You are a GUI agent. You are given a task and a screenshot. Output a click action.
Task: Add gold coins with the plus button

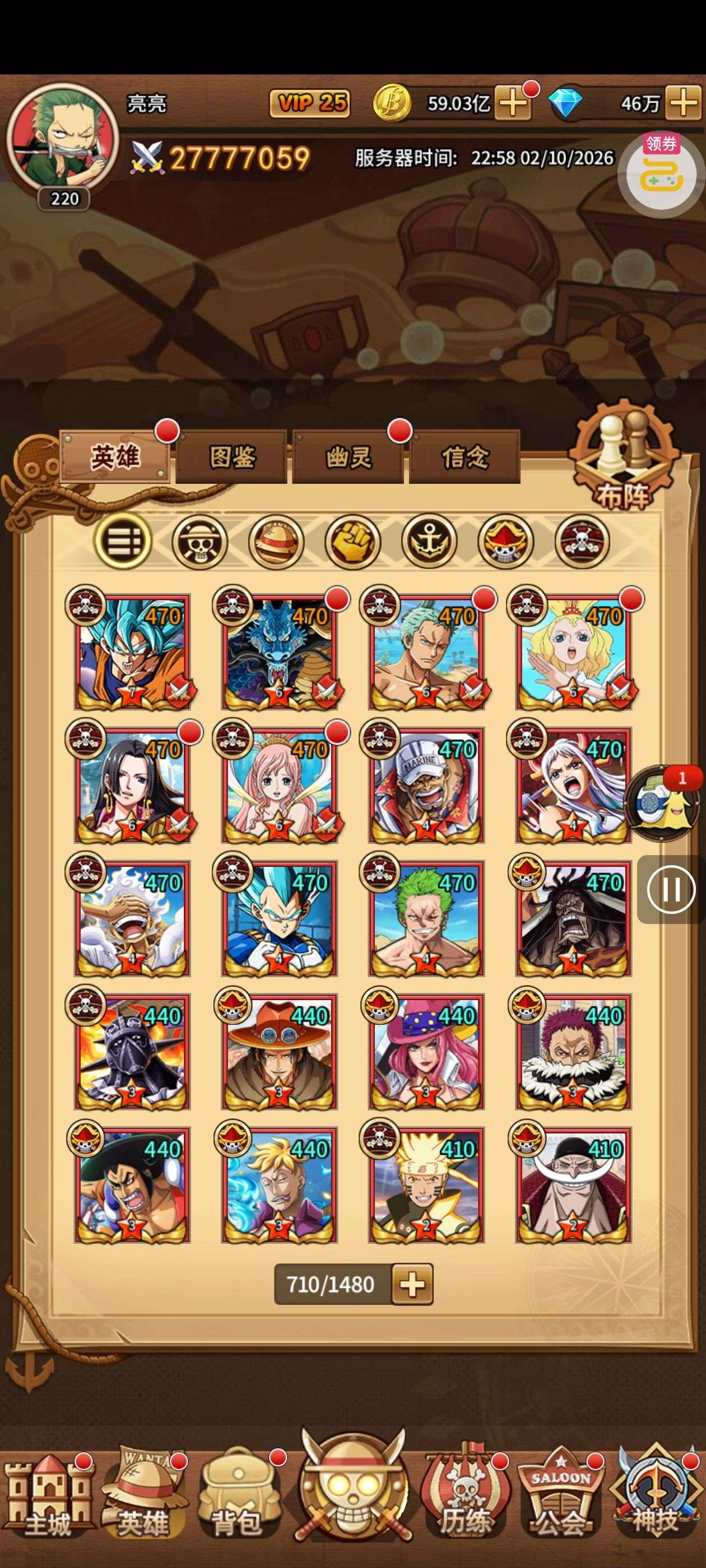click(x=512, y=103)
